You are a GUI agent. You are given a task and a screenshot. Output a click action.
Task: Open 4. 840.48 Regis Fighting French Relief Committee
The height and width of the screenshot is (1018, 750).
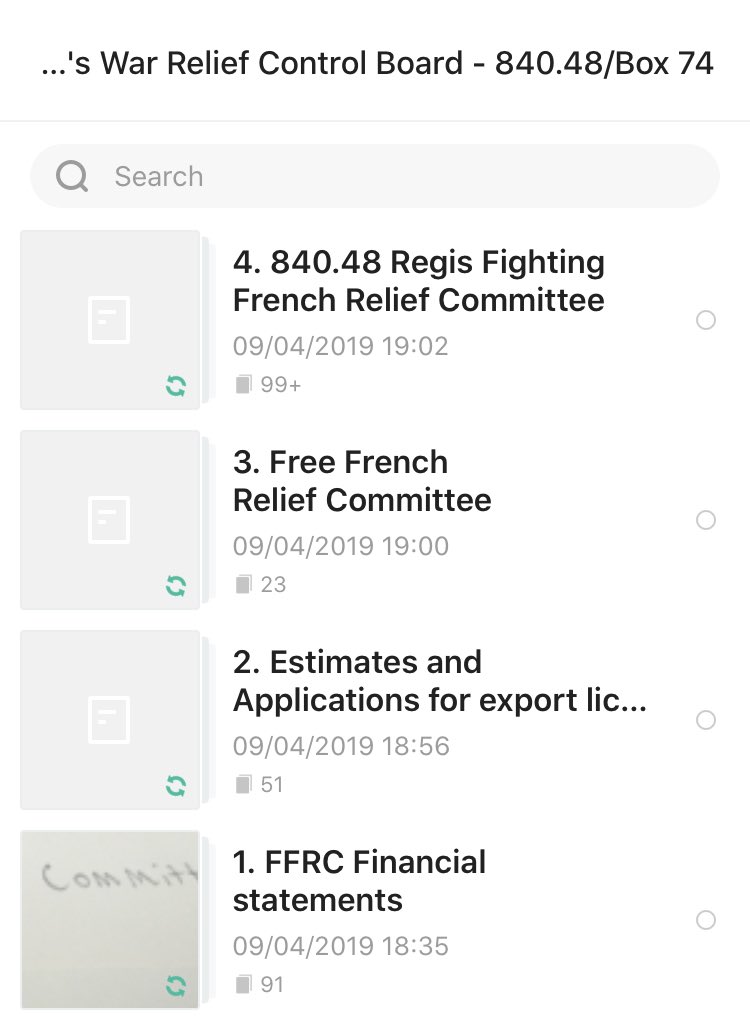[418, 282]
